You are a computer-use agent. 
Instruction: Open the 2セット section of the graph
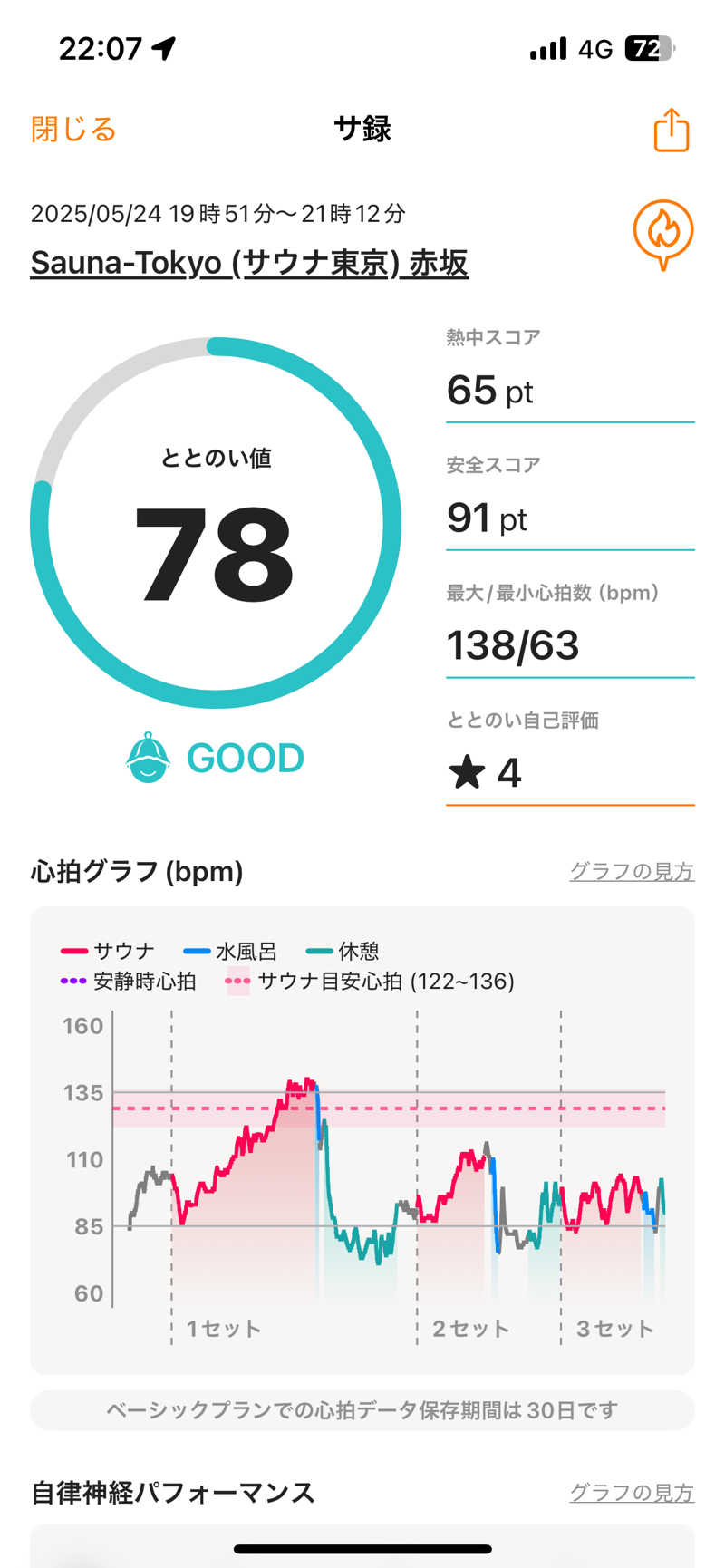471,1328
